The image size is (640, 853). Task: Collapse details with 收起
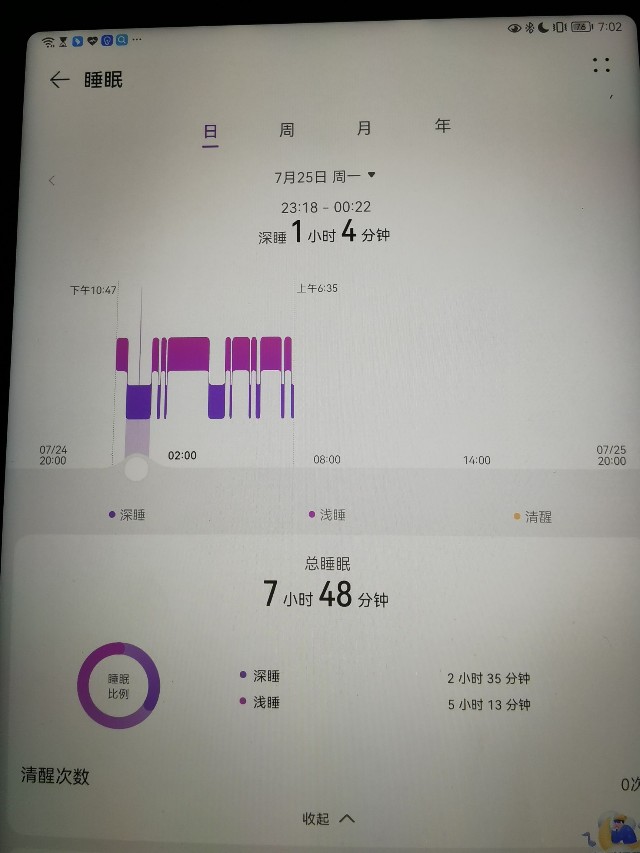pyautogui.click(x=329, y=818)
